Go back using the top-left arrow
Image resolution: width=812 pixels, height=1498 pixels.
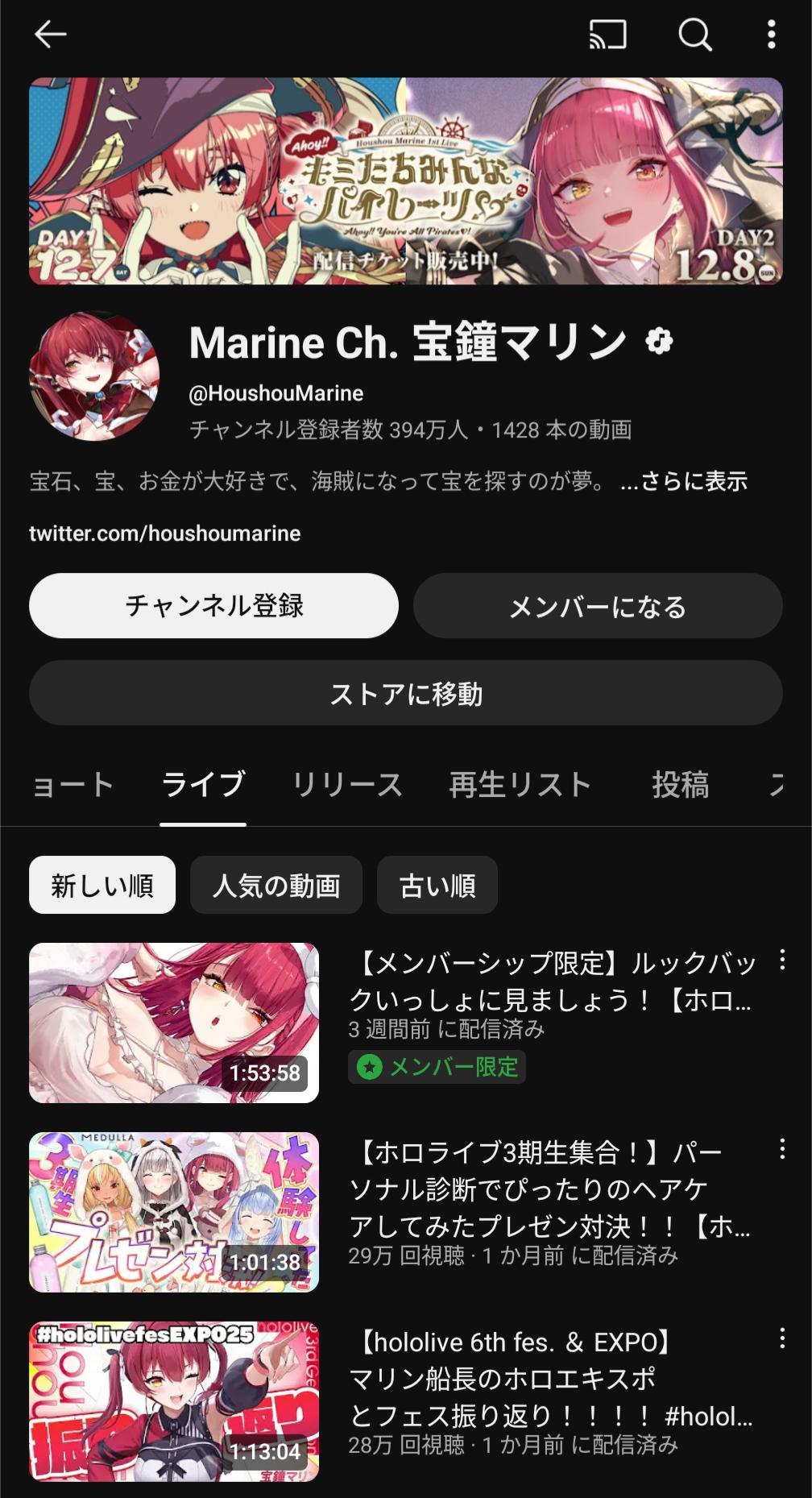coord(50,35)
